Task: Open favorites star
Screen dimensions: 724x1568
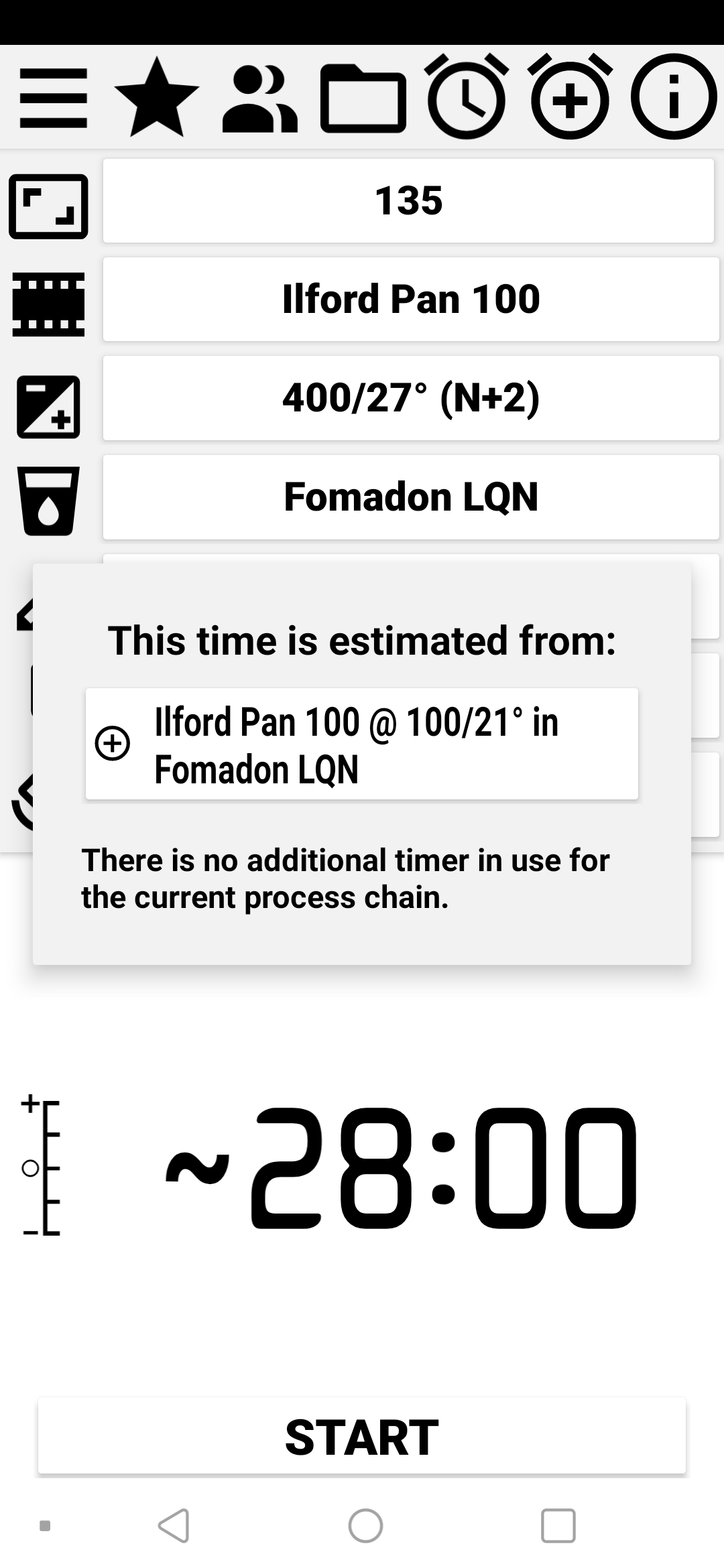Action: click(x=157, y=98)
